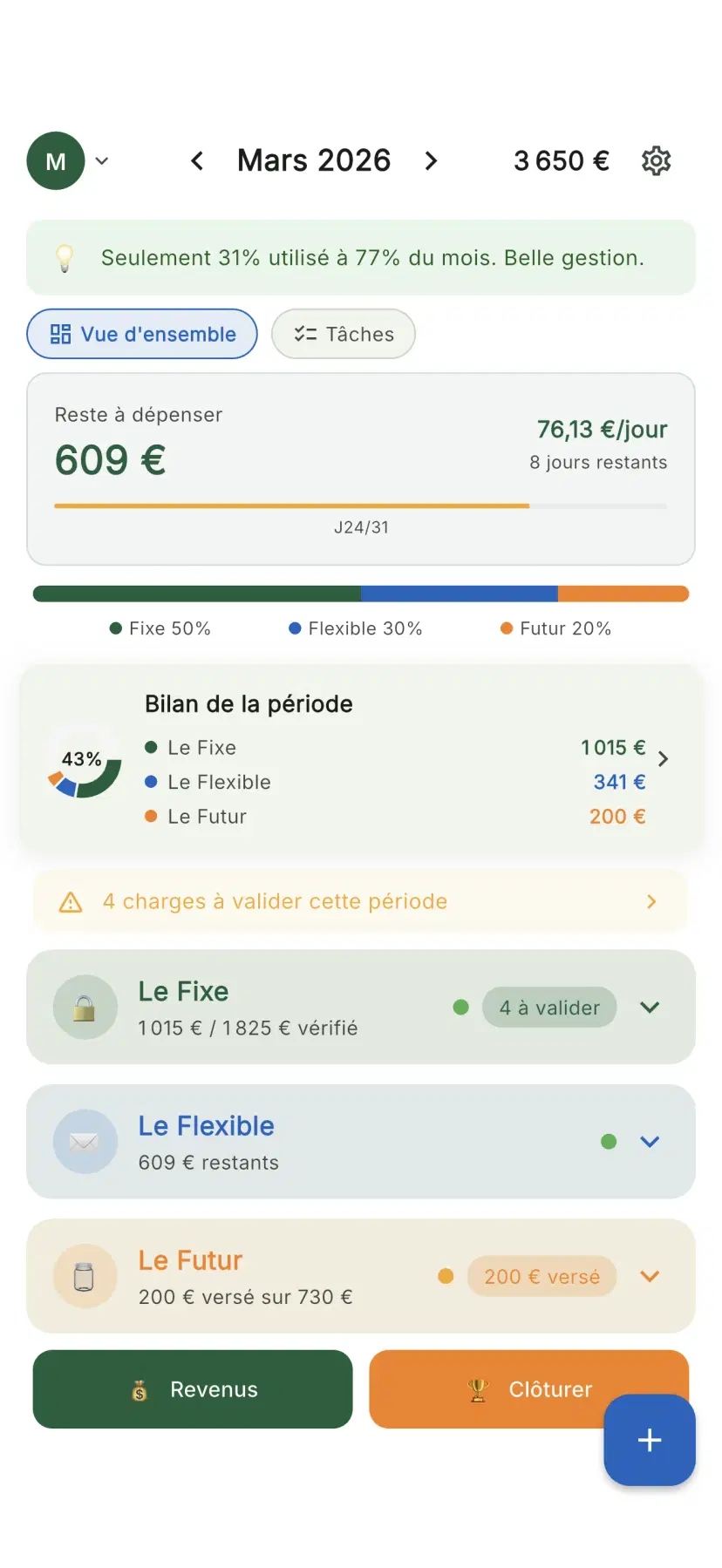Click the M avatar profile icon
This screenshot has height=1568, width=722.
click(x=55, y=160)
